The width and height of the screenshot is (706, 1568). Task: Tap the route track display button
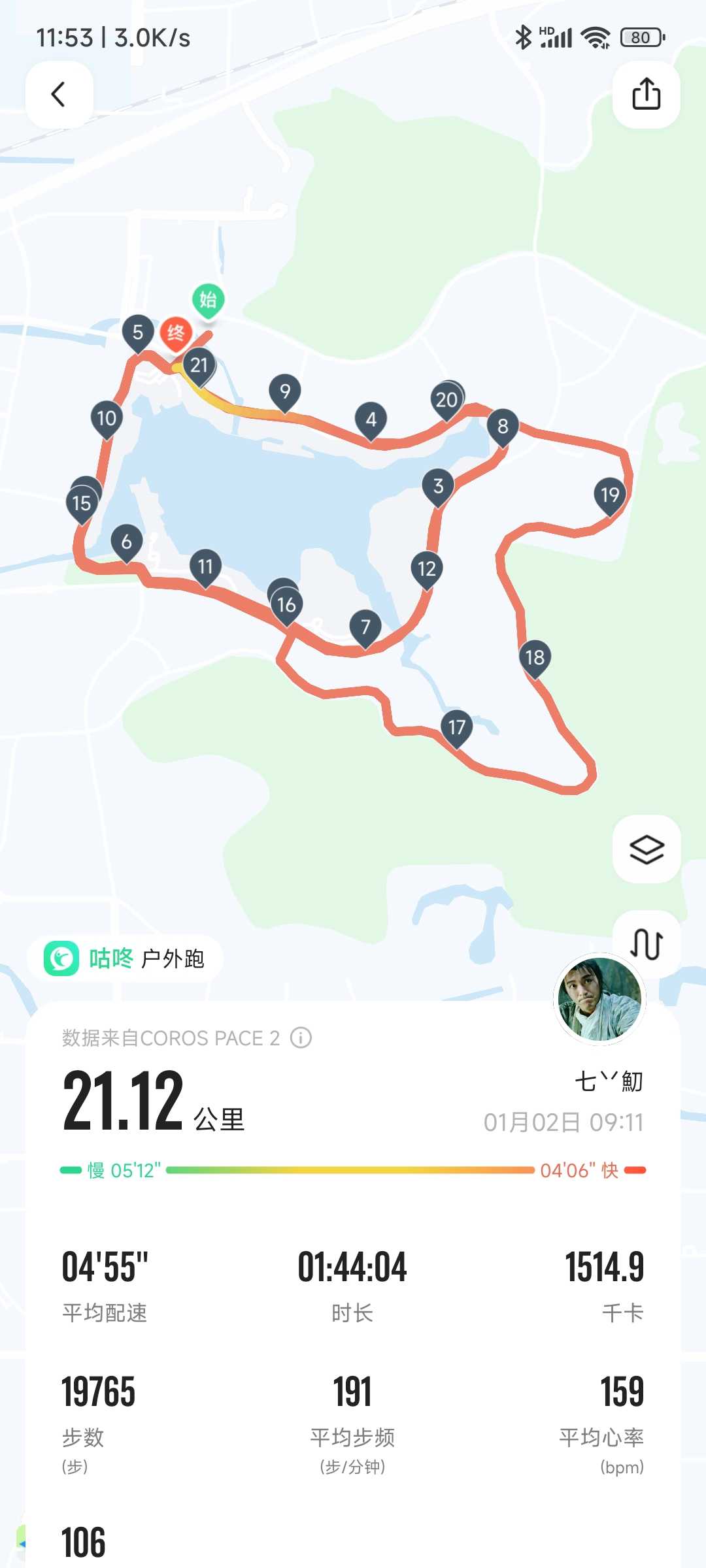click(647, 943)
